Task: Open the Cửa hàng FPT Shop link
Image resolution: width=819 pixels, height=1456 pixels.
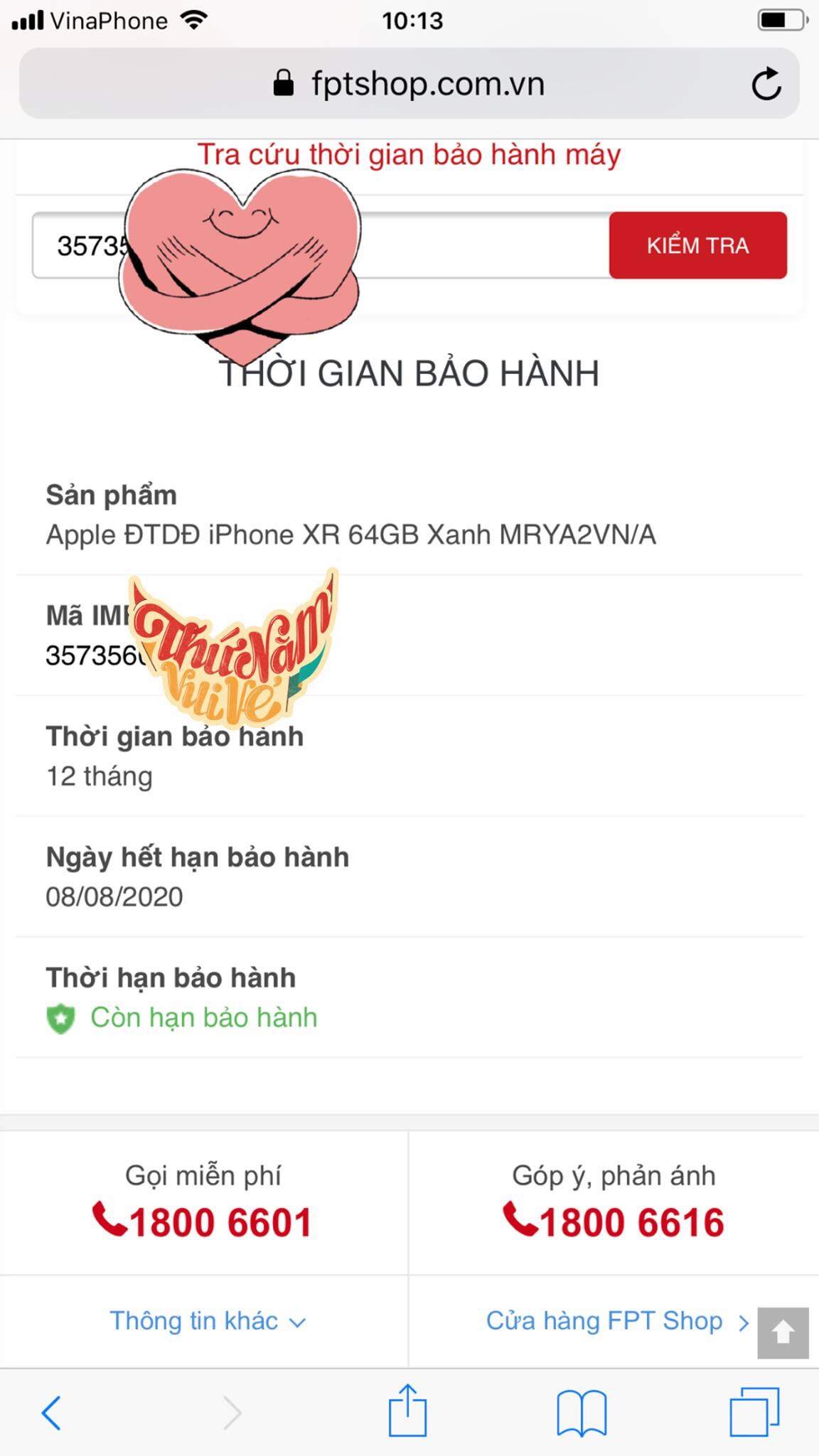Action: (617, 1321)
